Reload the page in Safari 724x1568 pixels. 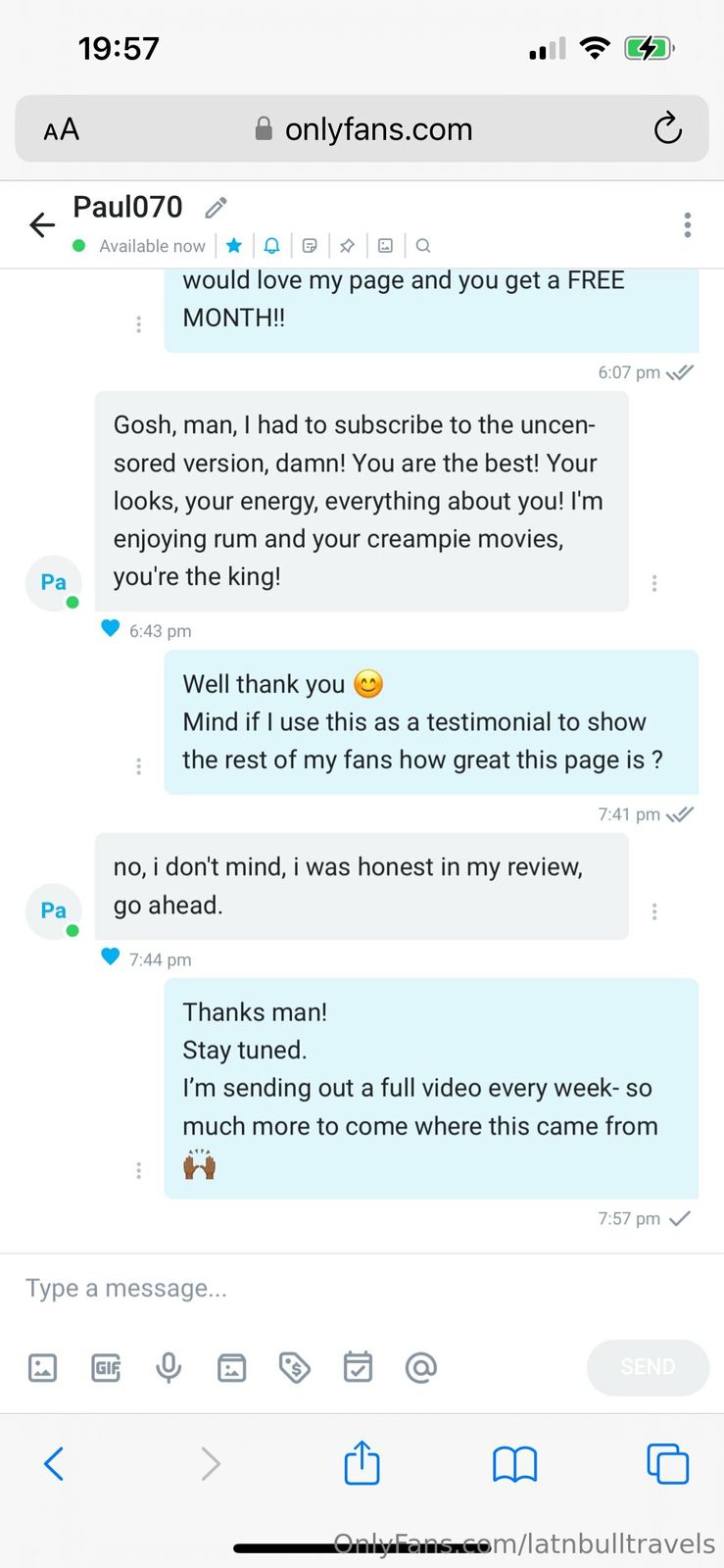[x=667, y=128]
